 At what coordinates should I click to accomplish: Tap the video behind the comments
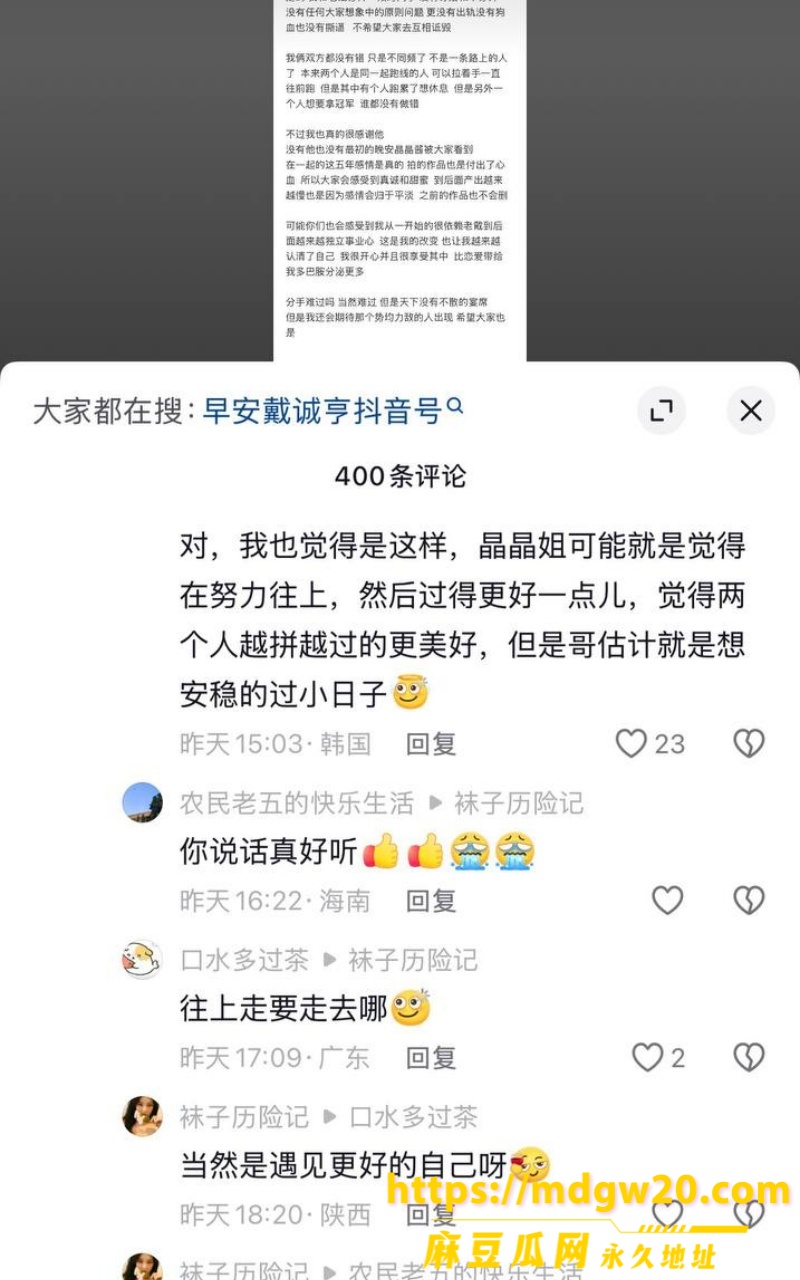point(400,180)
